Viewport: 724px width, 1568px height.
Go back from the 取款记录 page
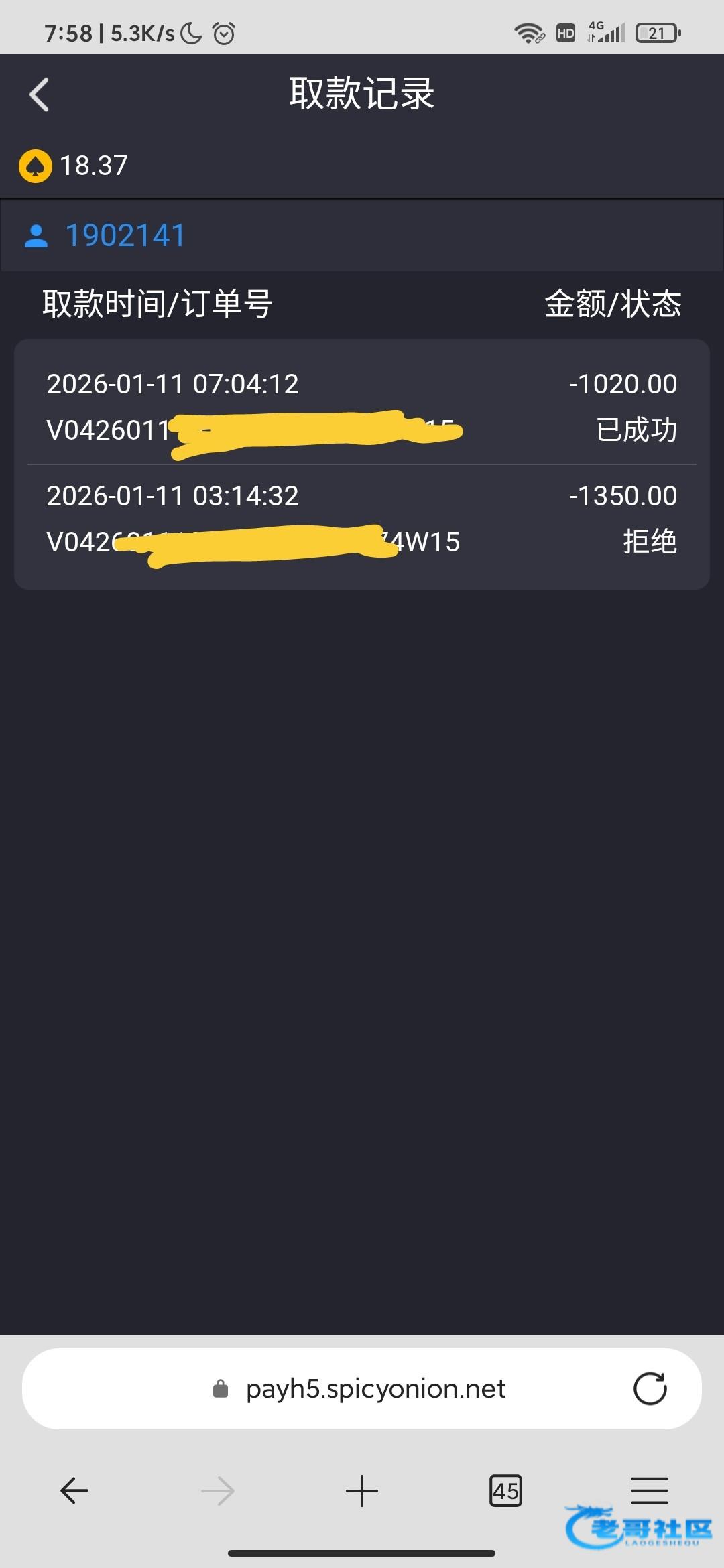point(40,94)
